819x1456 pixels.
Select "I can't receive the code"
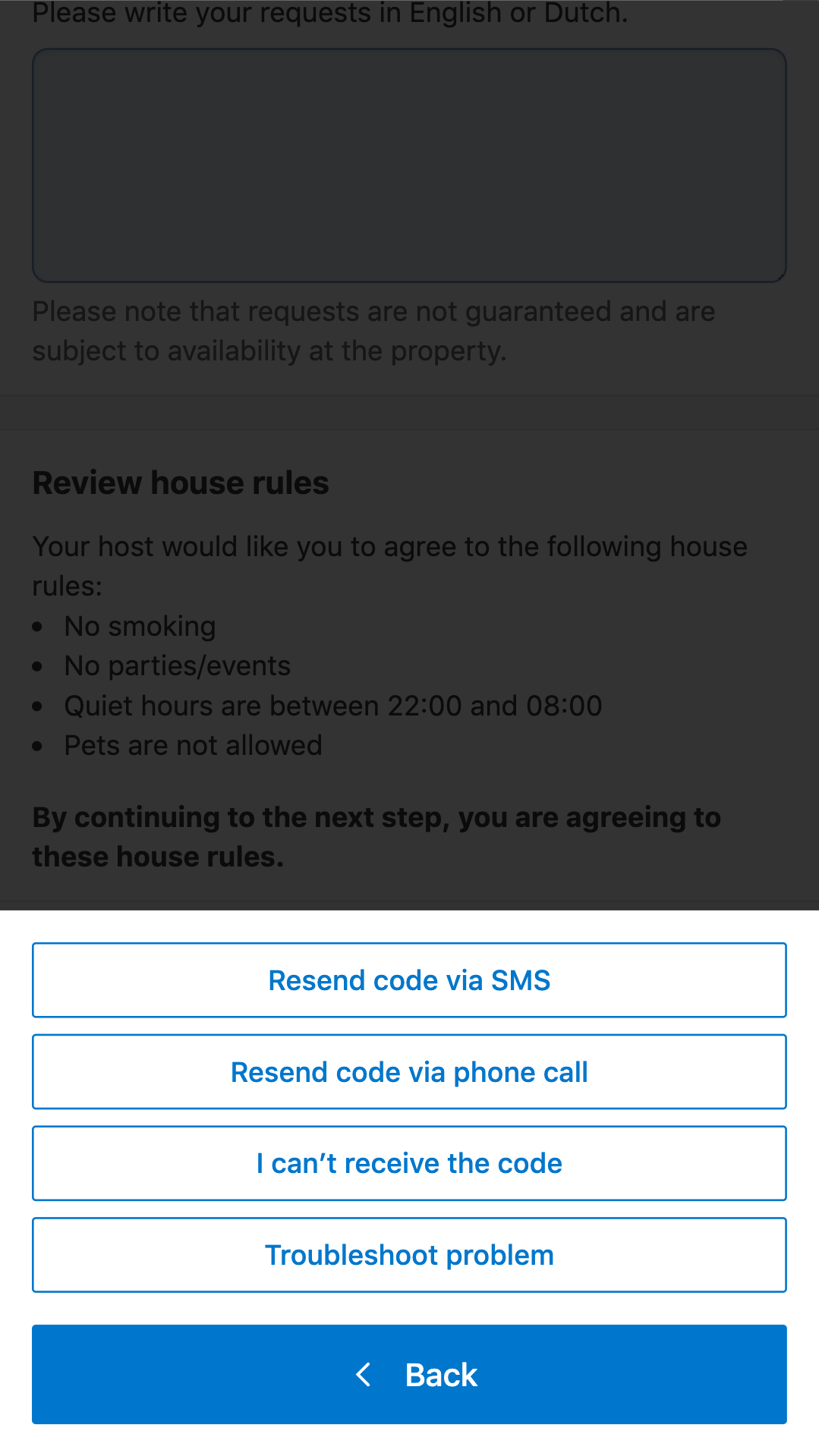409,1163
